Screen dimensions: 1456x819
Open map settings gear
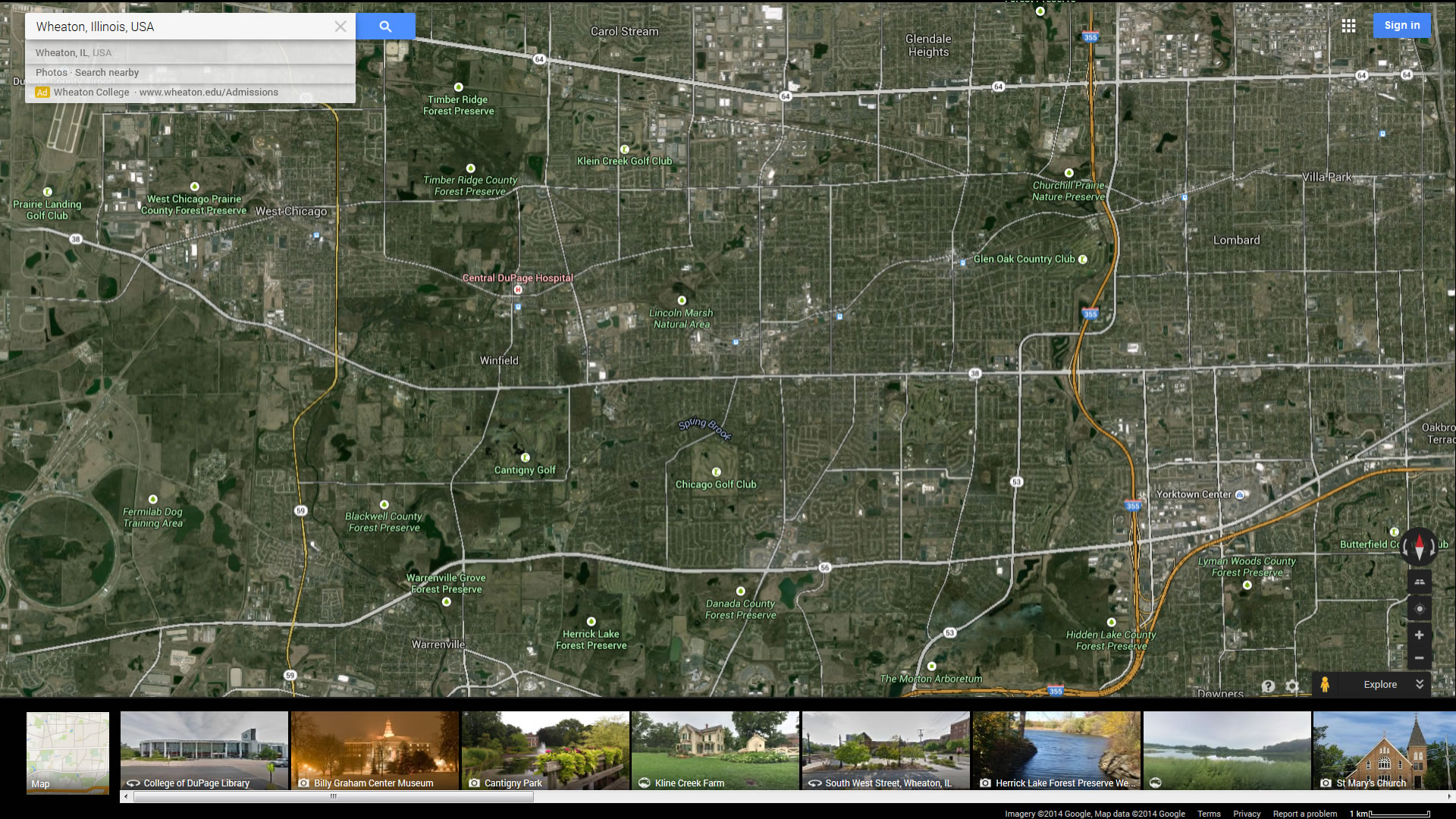[1292, 686]
